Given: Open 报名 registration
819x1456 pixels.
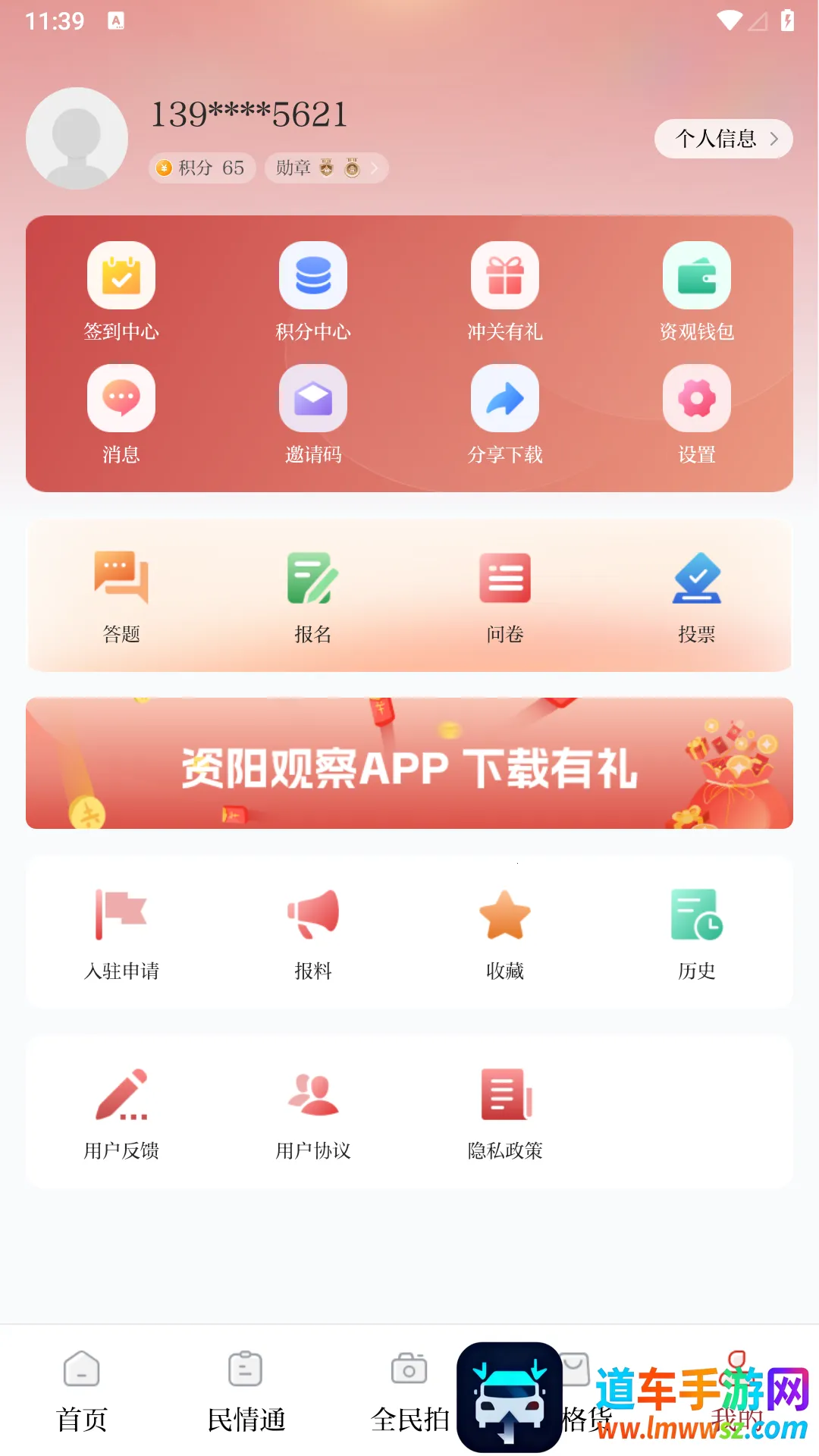Looking at the screenshot, I should point(313,597).
